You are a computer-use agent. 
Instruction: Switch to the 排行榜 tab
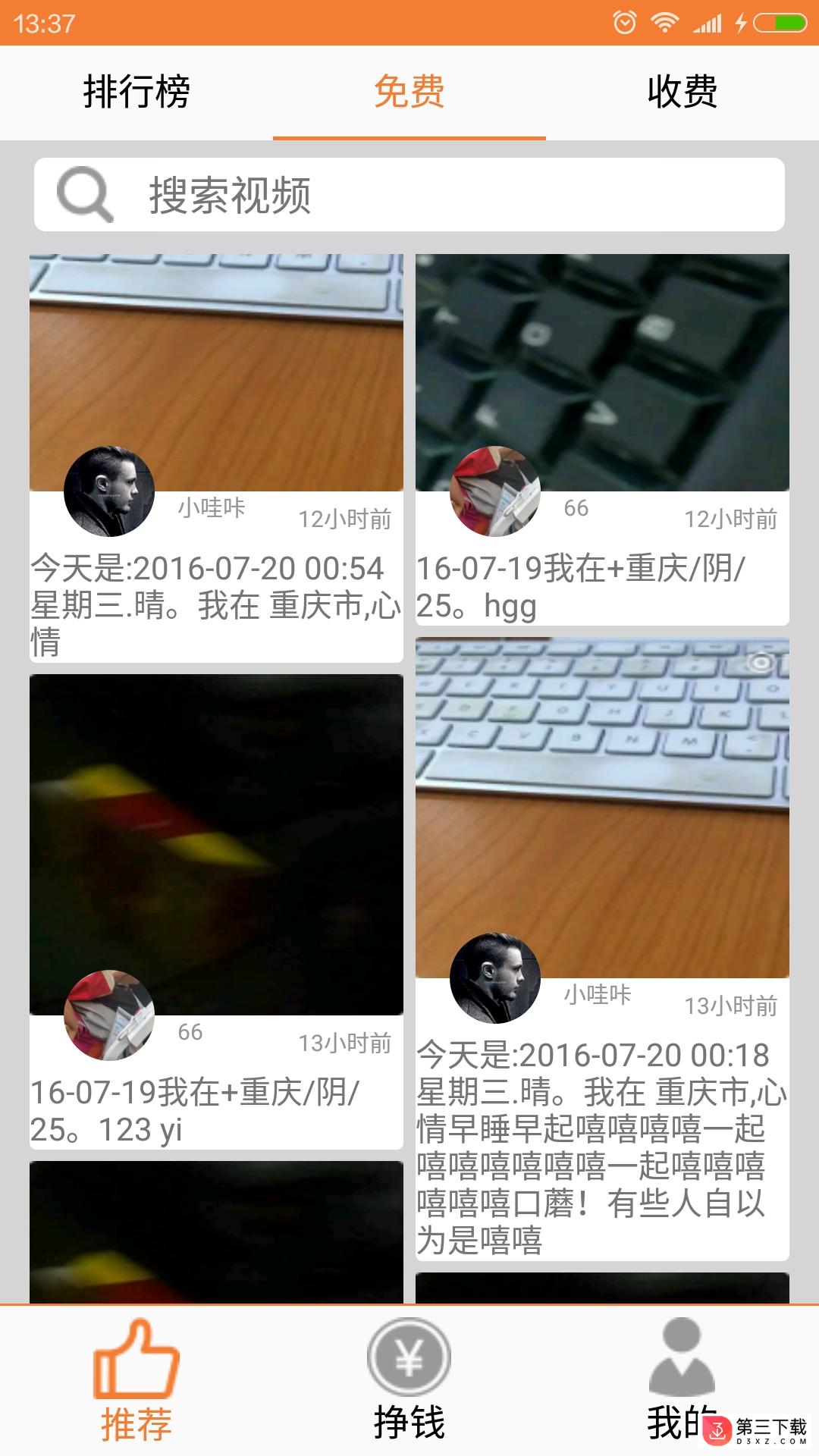(136, 93)
